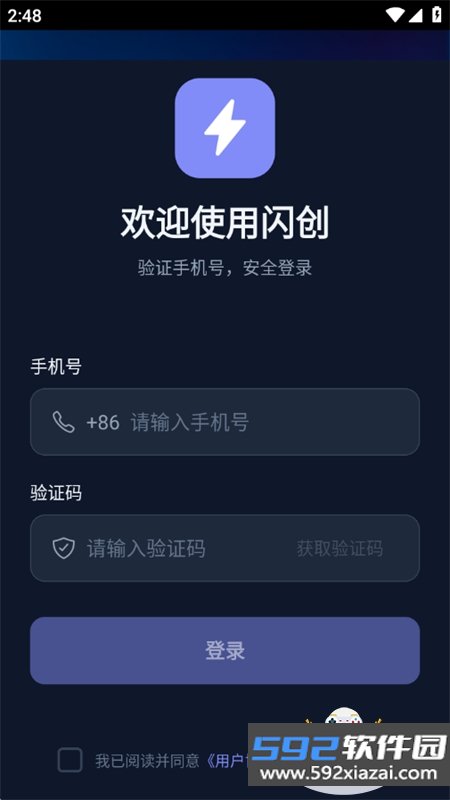Open the 用户协议 link

[228, 761]
